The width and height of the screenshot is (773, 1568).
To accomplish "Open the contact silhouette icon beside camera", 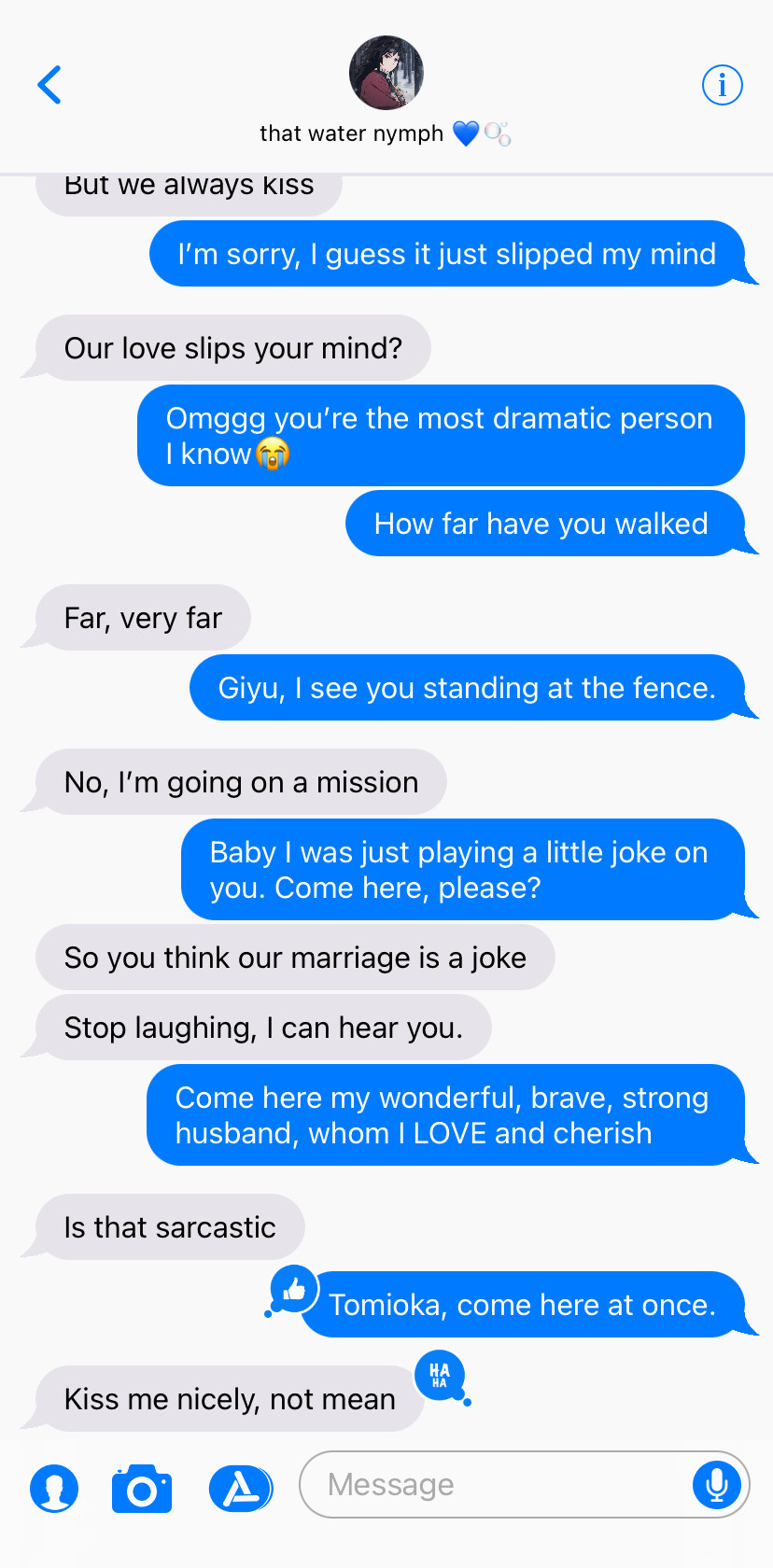I will (54, 1488).
